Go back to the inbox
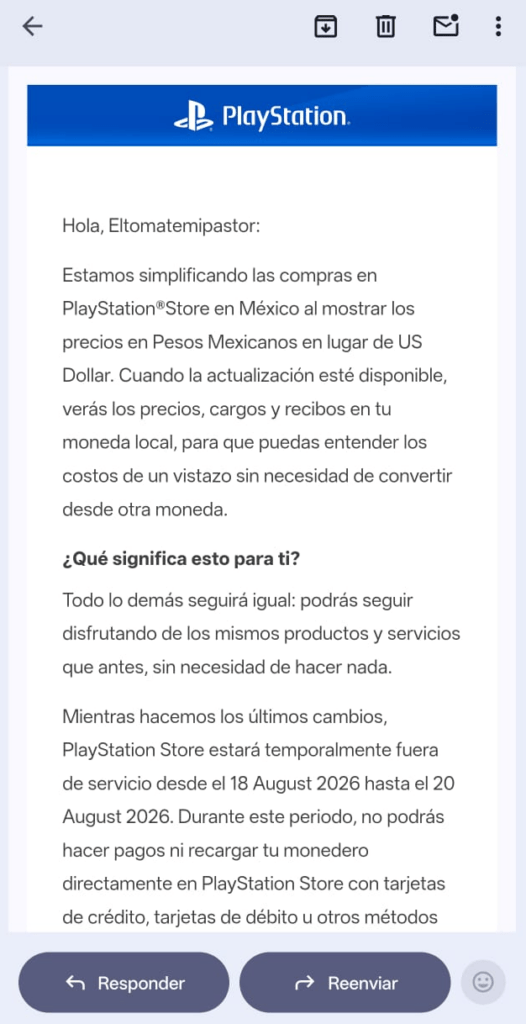 [x=32, y=26]
